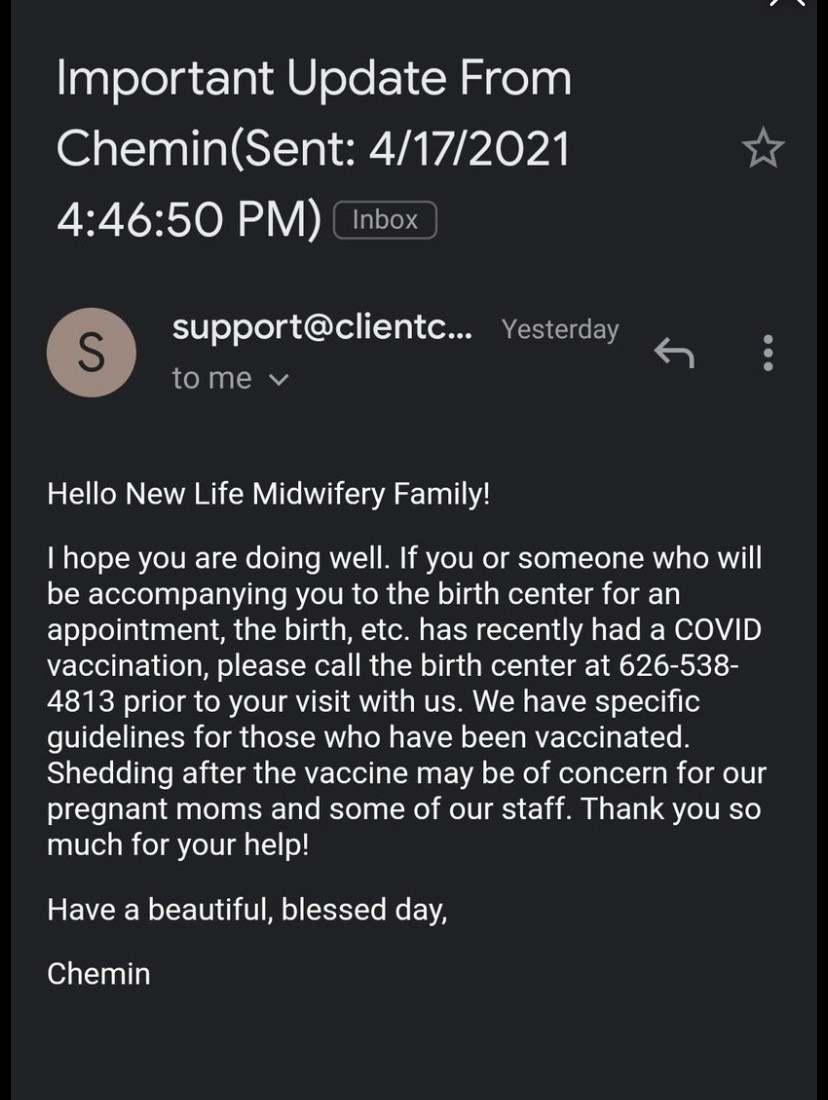Open the message overflow menu
The image size is (828, 1100).
(767, 353)
